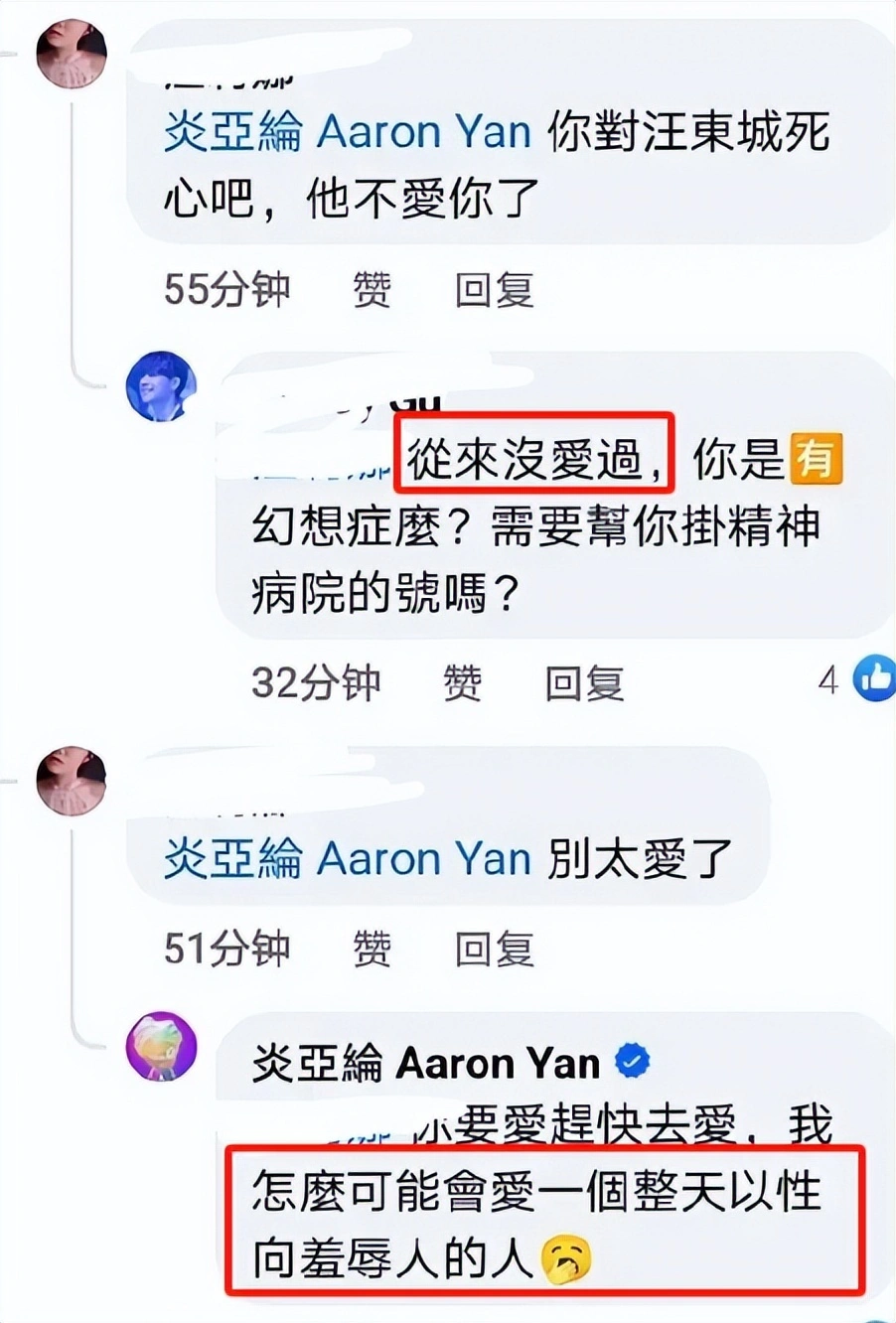
Task: Reply to the comment posted 55分钟 ago
Action: pos(494,289)
